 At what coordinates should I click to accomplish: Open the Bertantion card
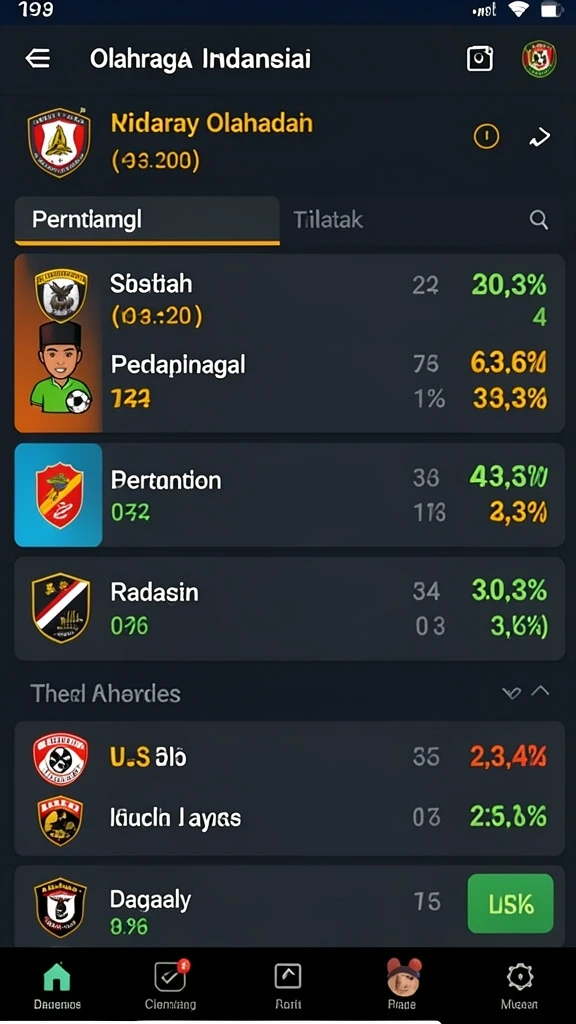(289, 495)
